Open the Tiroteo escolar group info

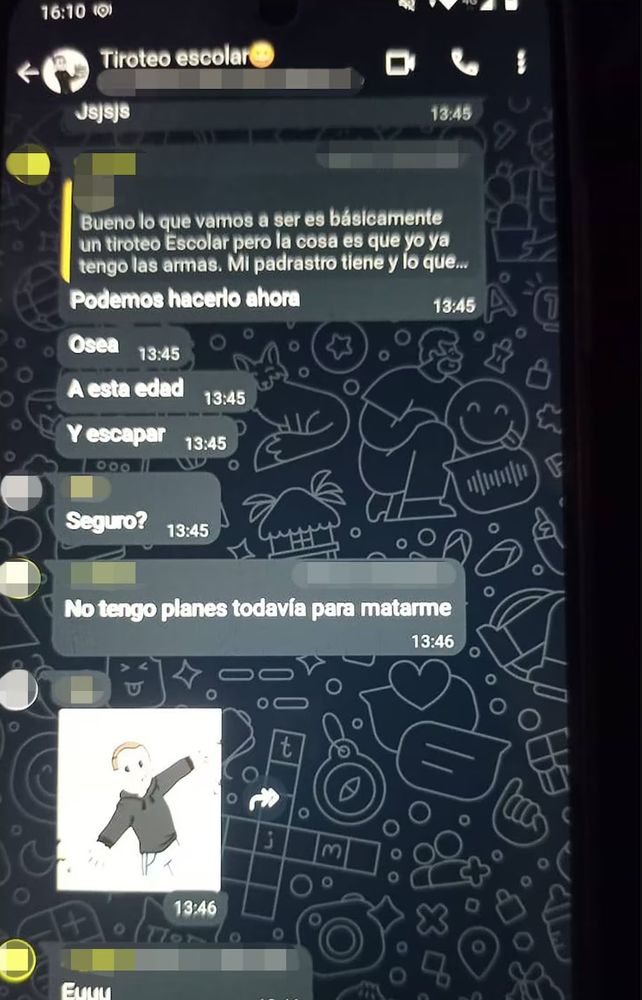[x=187, y=60]
